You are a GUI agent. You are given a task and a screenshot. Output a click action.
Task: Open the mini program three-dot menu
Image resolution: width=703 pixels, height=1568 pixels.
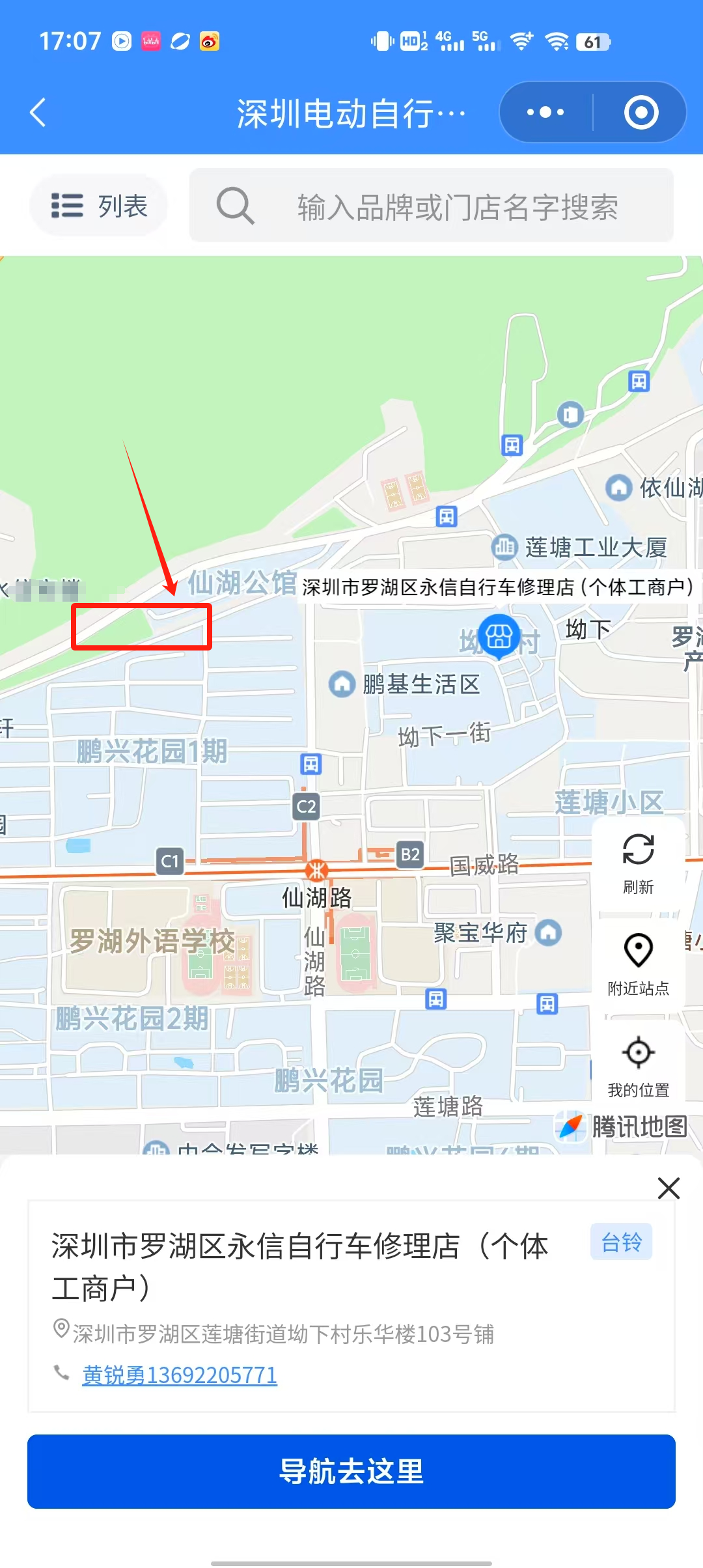point(545,113)
